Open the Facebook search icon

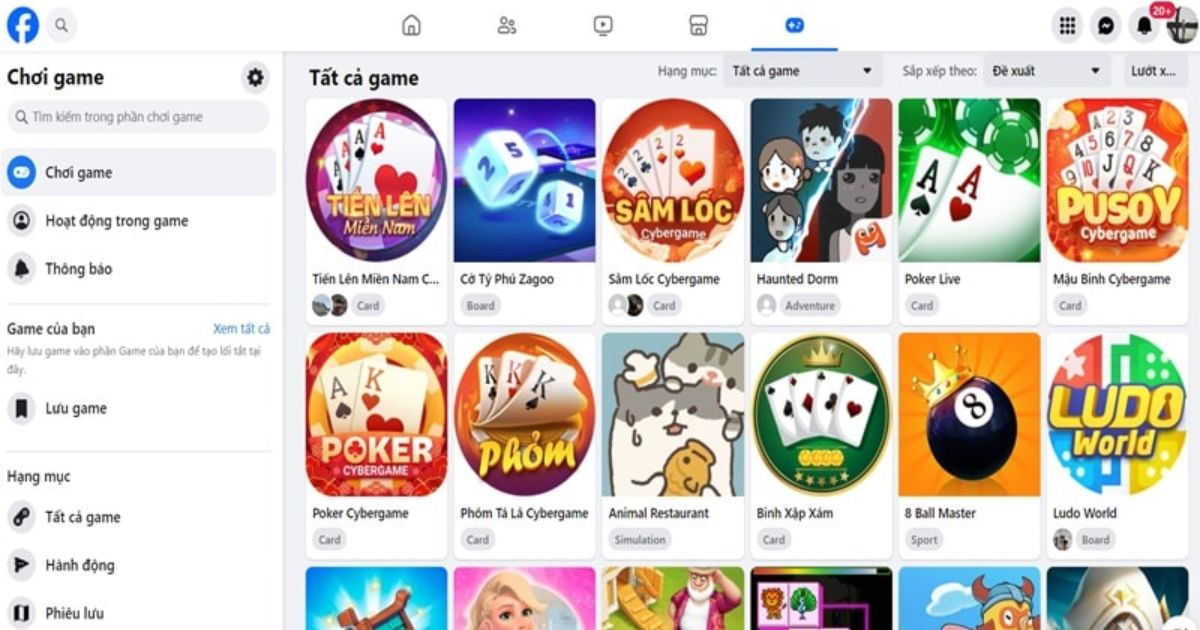62,26
